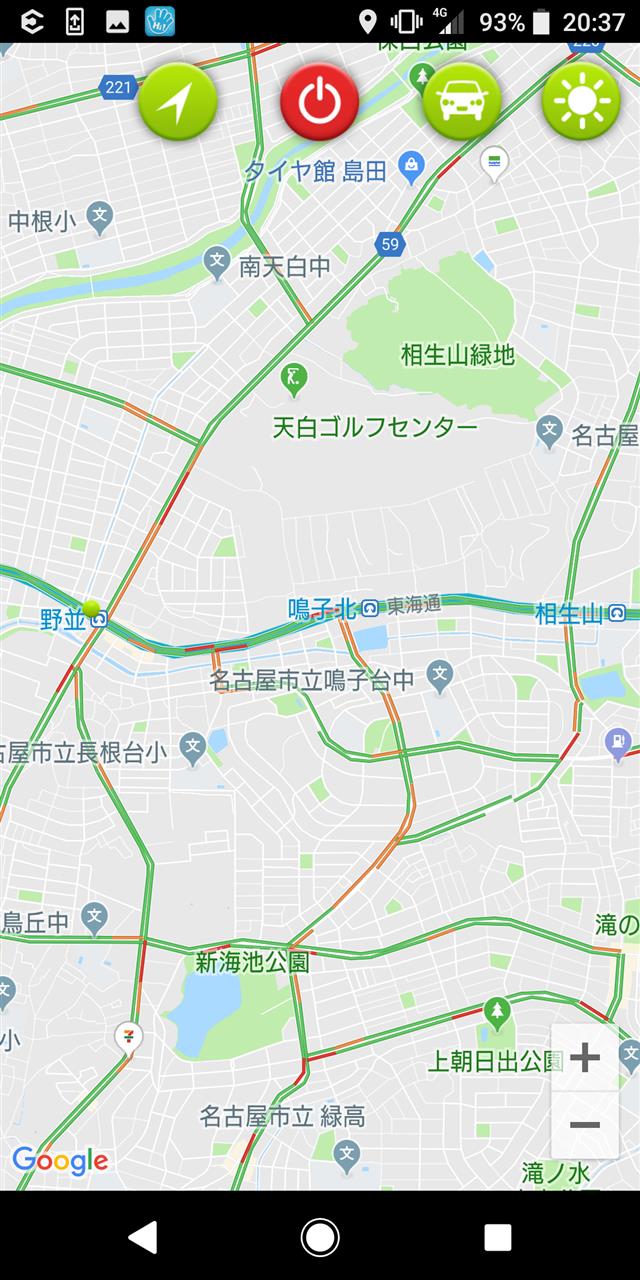Tap the green navigation arrow button

[177, 101]
